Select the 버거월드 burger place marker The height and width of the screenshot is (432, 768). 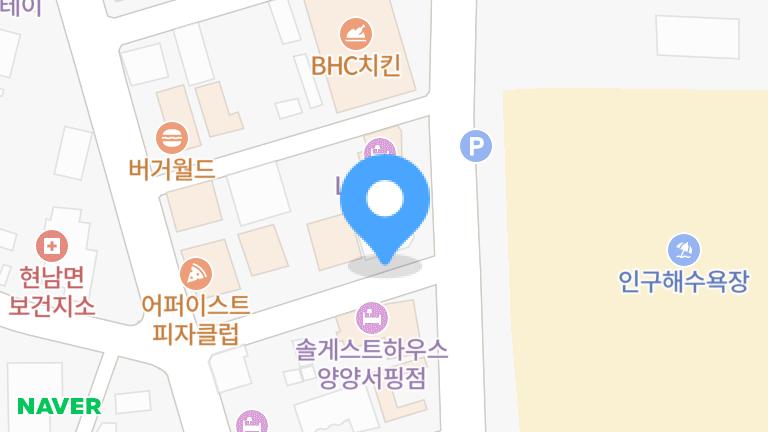coord(172,137)
